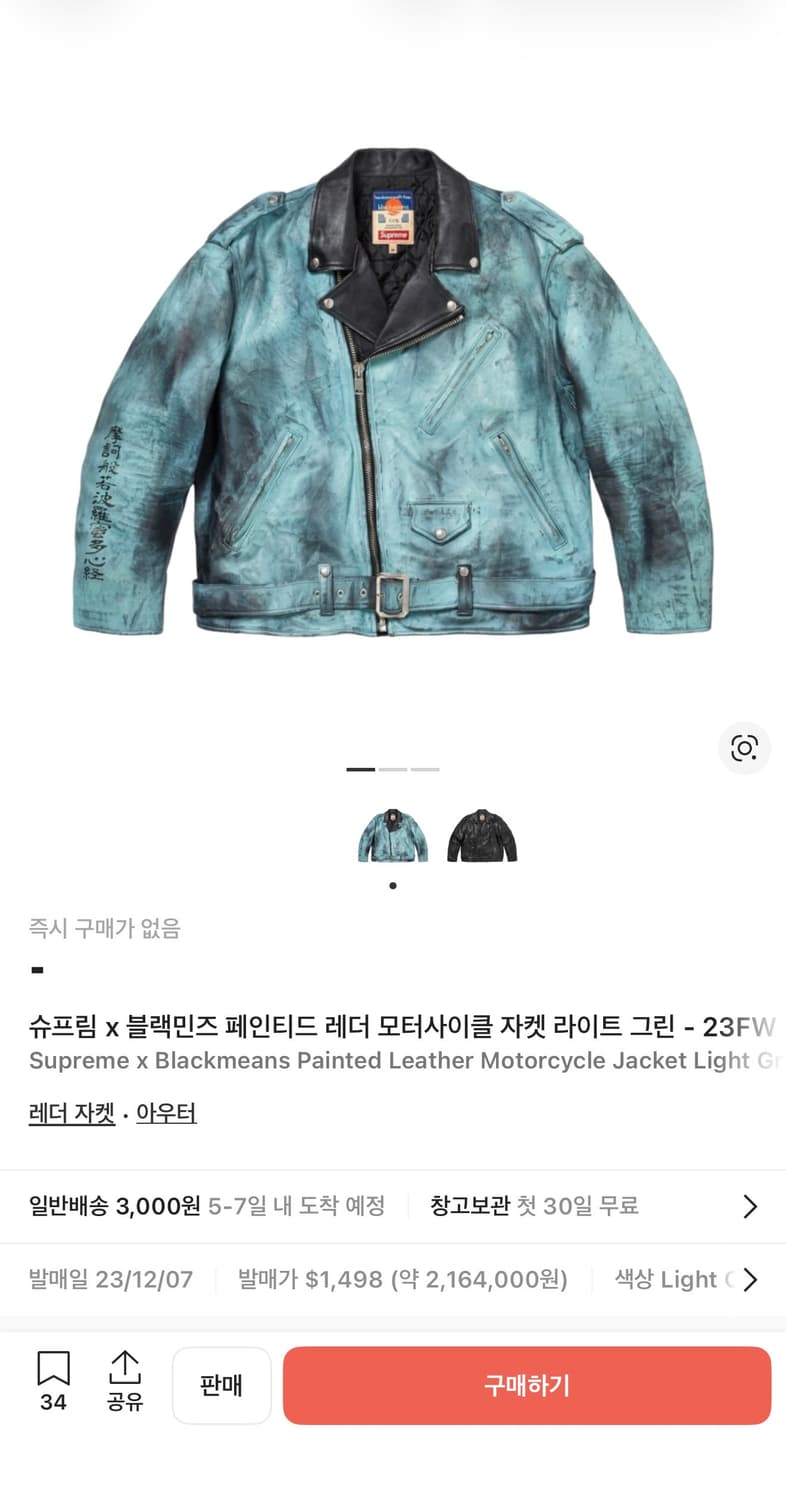The height and width of the screenshot is (1500, 786).
Task: Tap the 34 bookmark count label
Action: 51,1402
